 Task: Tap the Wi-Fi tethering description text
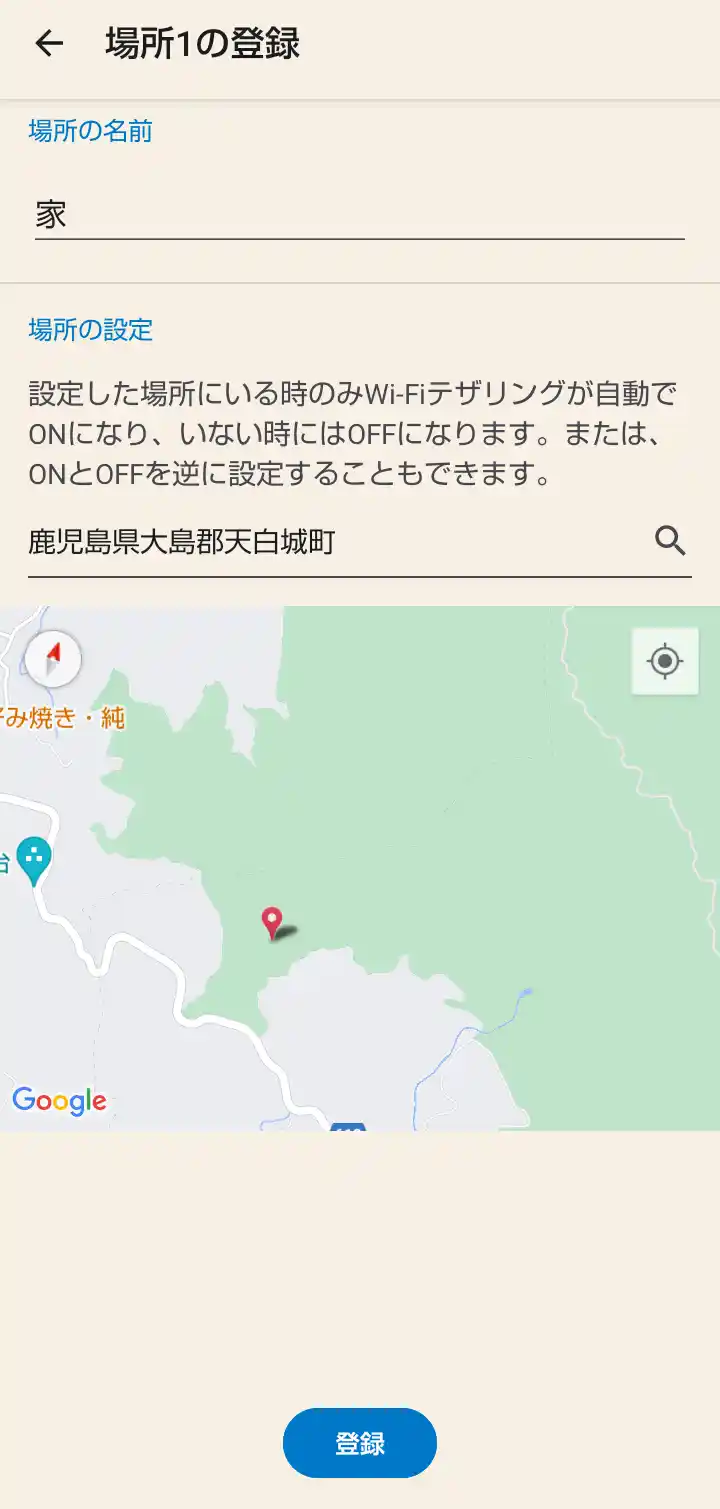pyautogui.click(x=350, y=430)
